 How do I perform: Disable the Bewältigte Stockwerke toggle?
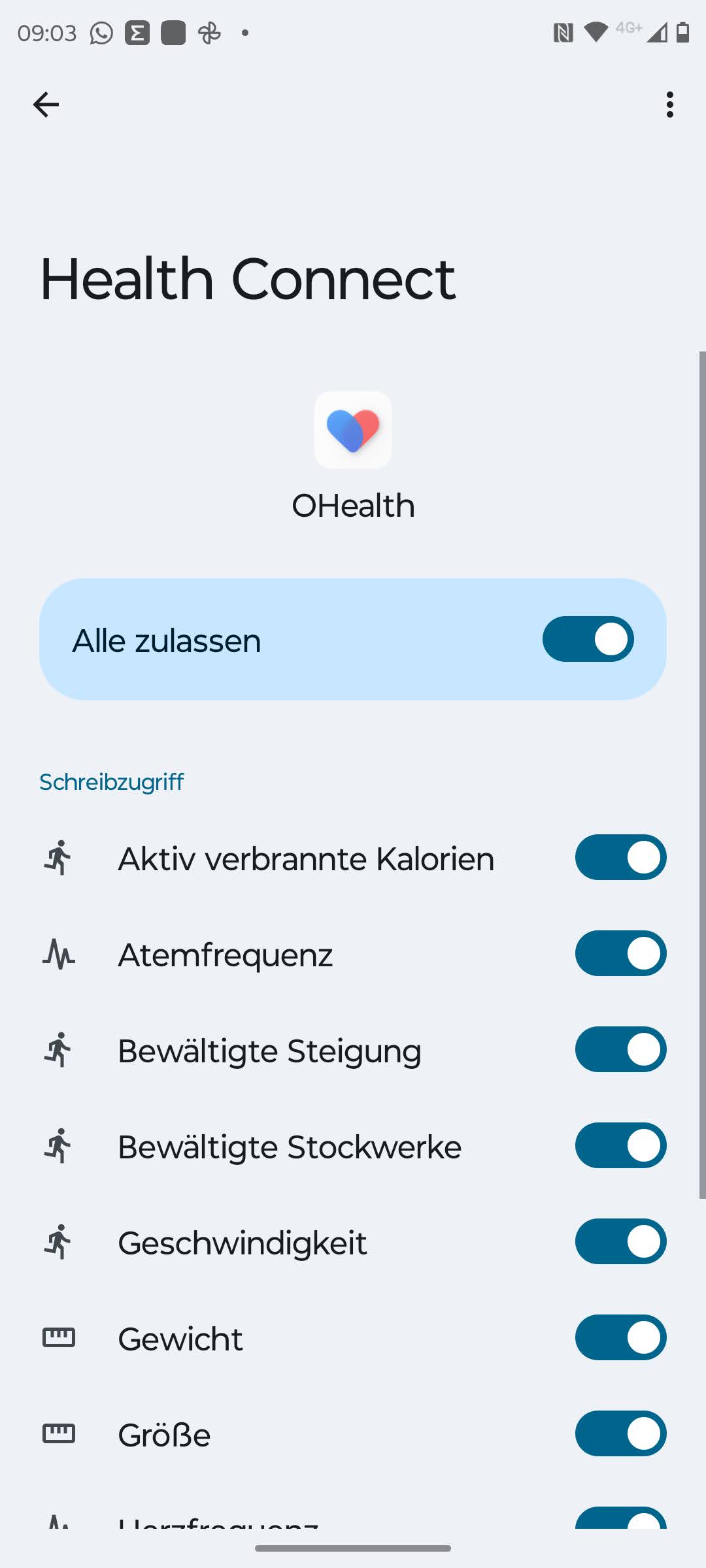pos(620,1145)
